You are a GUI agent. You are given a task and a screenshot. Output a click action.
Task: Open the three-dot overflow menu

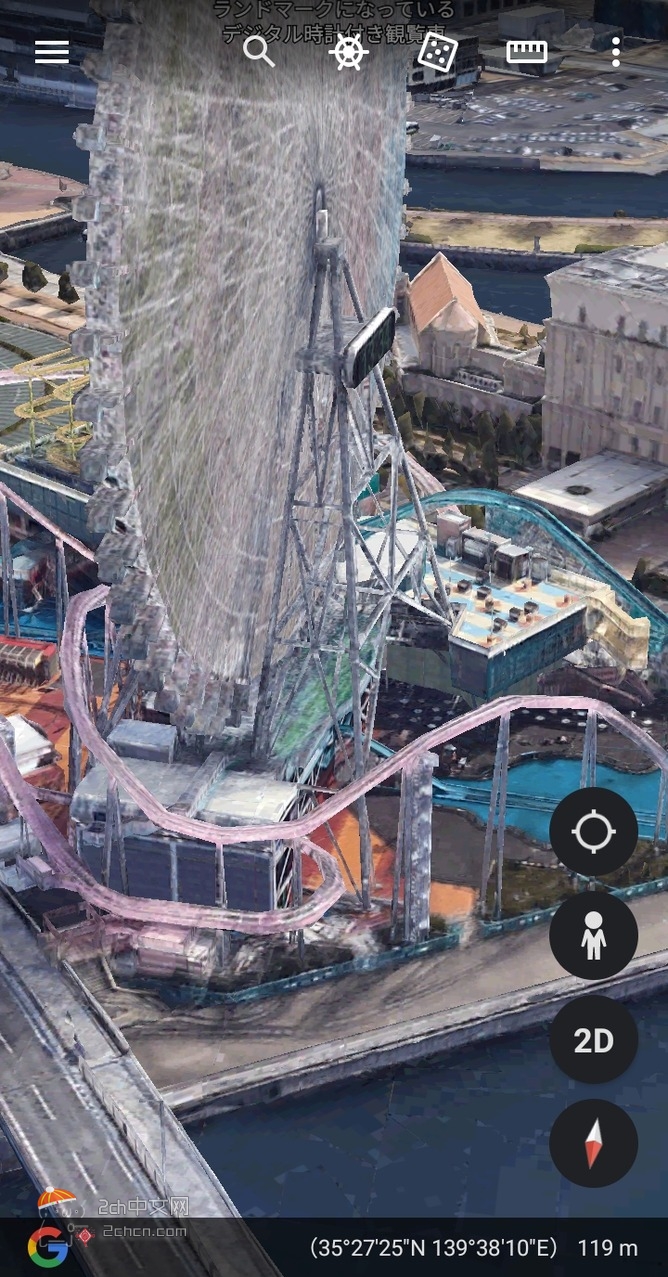pyautogui.click(x=616, y=52)
